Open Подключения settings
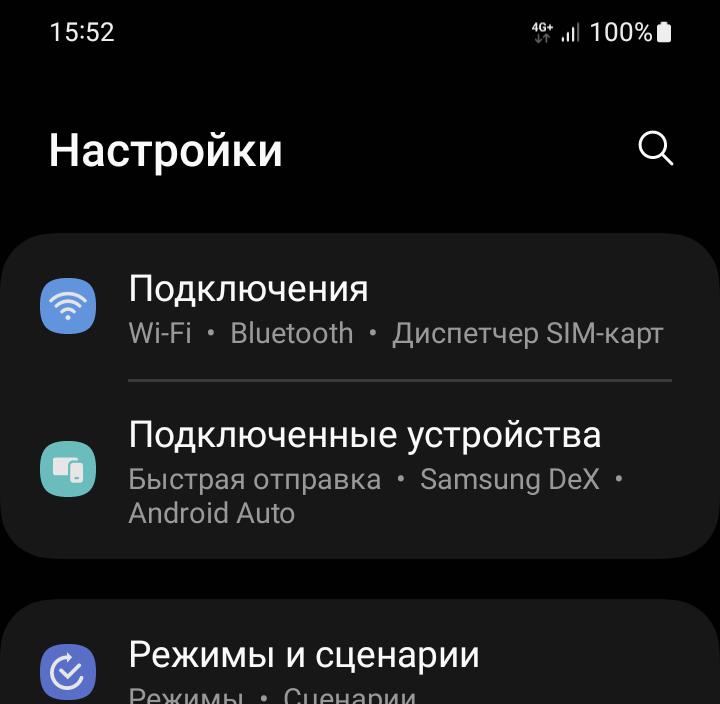This screenshot has height=704, width=720. click(x=360, y=307)
